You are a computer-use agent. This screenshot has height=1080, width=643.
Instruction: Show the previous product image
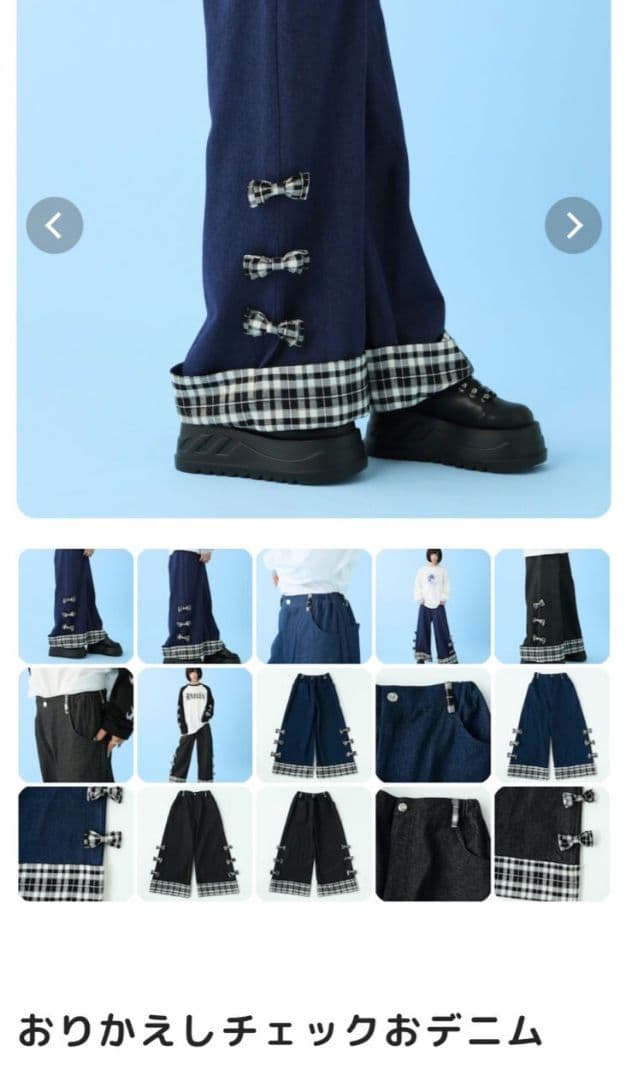[54, 226]
